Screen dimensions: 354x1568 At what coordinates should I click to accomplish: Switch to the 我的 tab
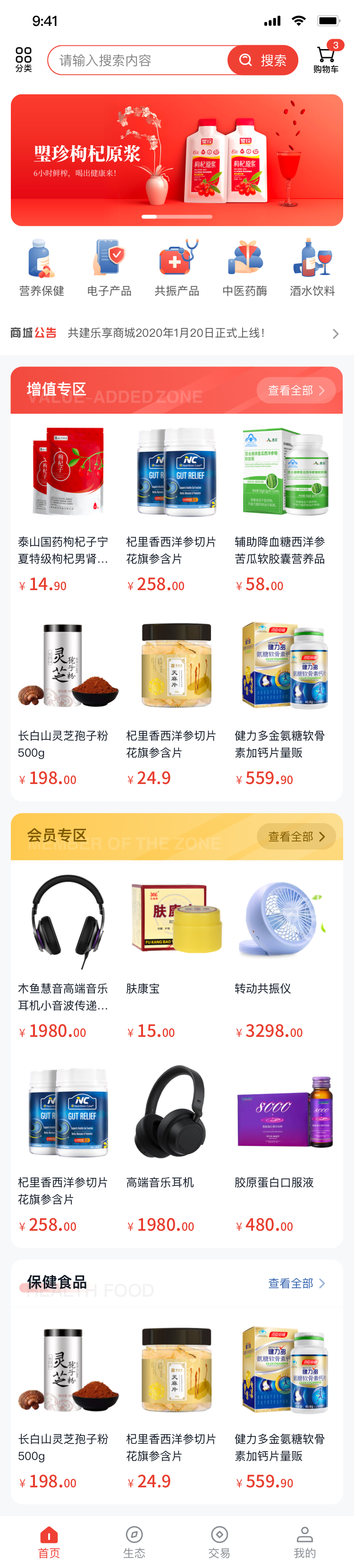point(304,1542)
